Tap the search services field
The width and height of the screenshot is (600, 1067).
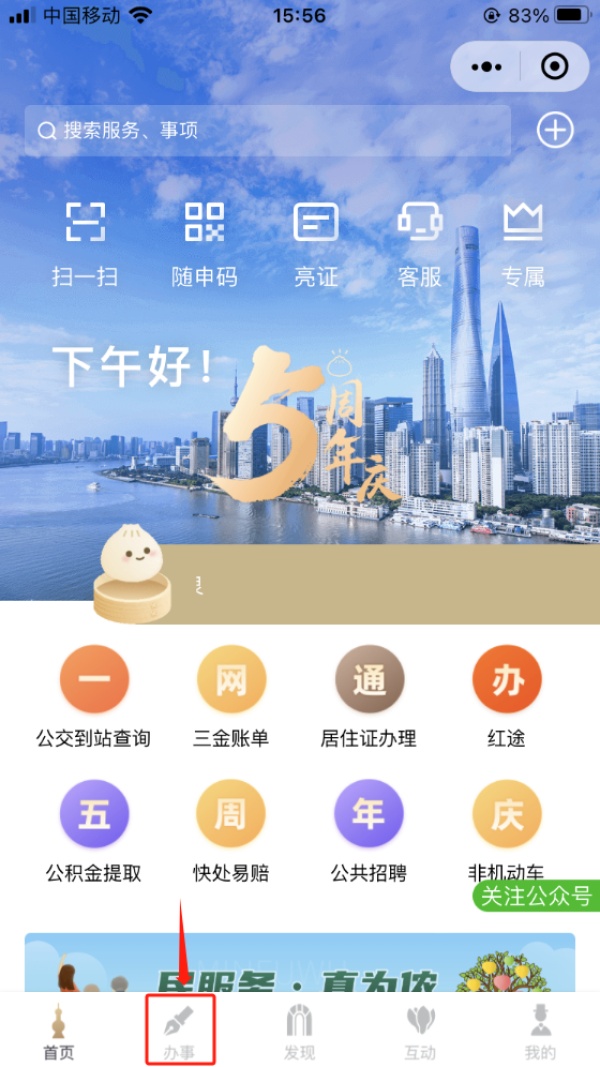(266, 131)
